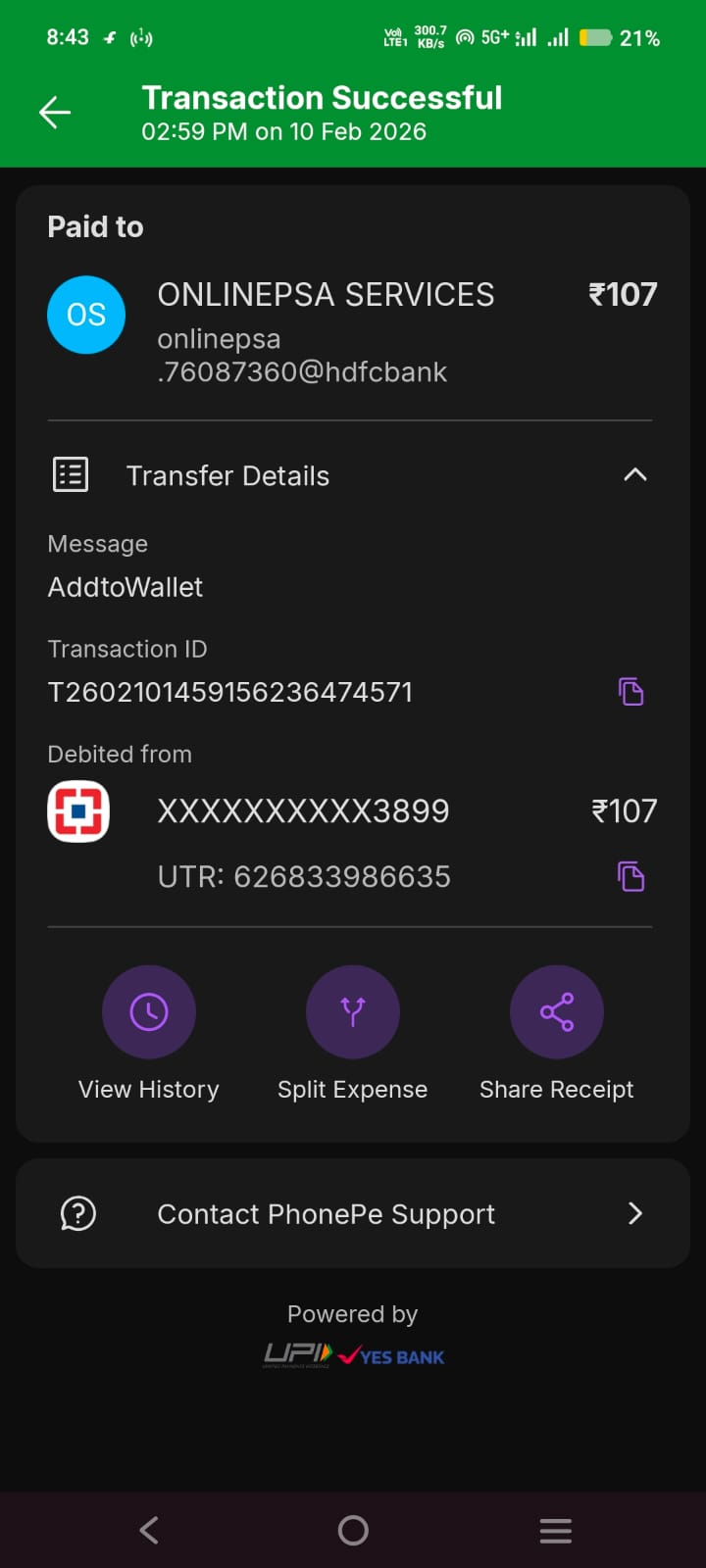This screenshot has width=706, height=1568.
Task: Tap the system home button
Action: (x=353, y=1530)
